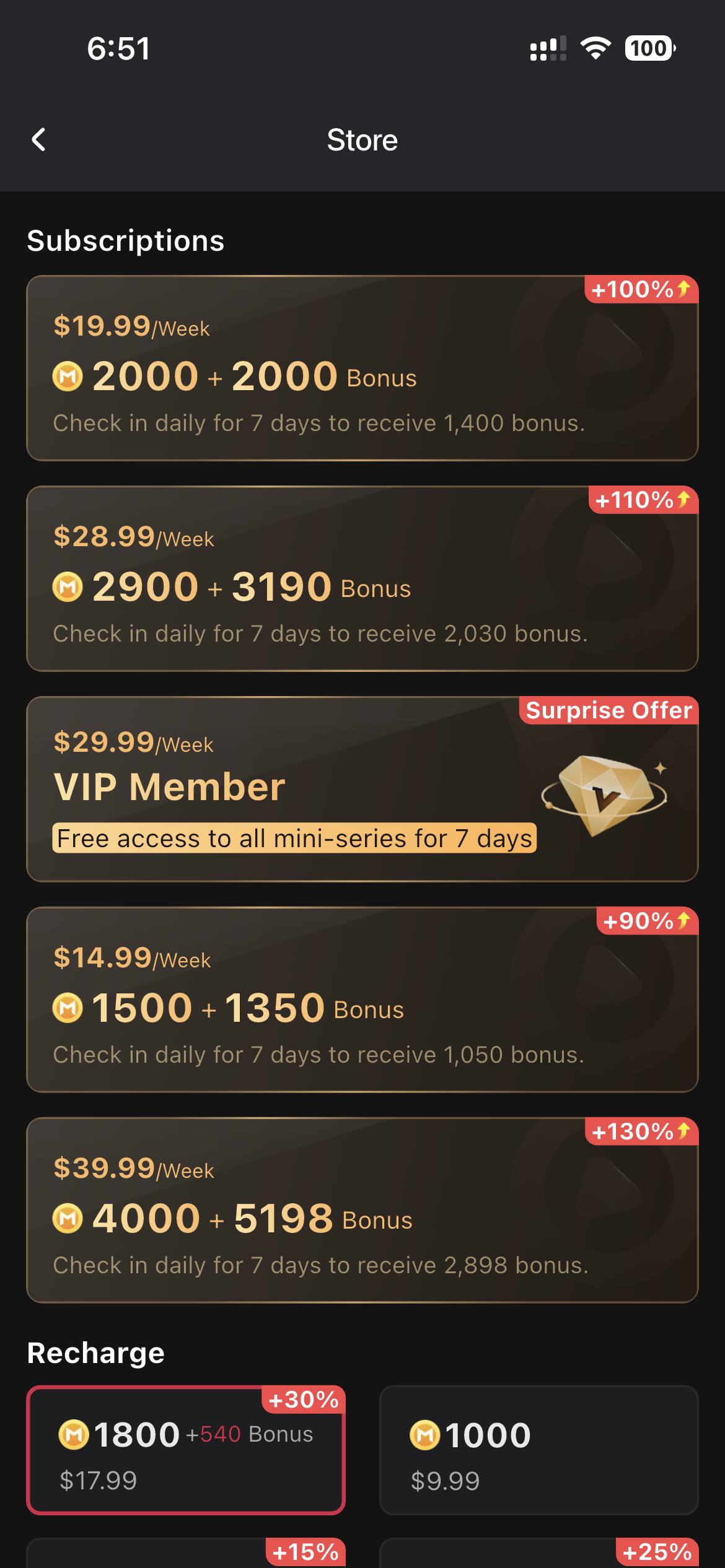Select the $19.99/Week subscription plan
Image resolution: width=725 pixels, height=1568 pixels.
pos(362,368)
